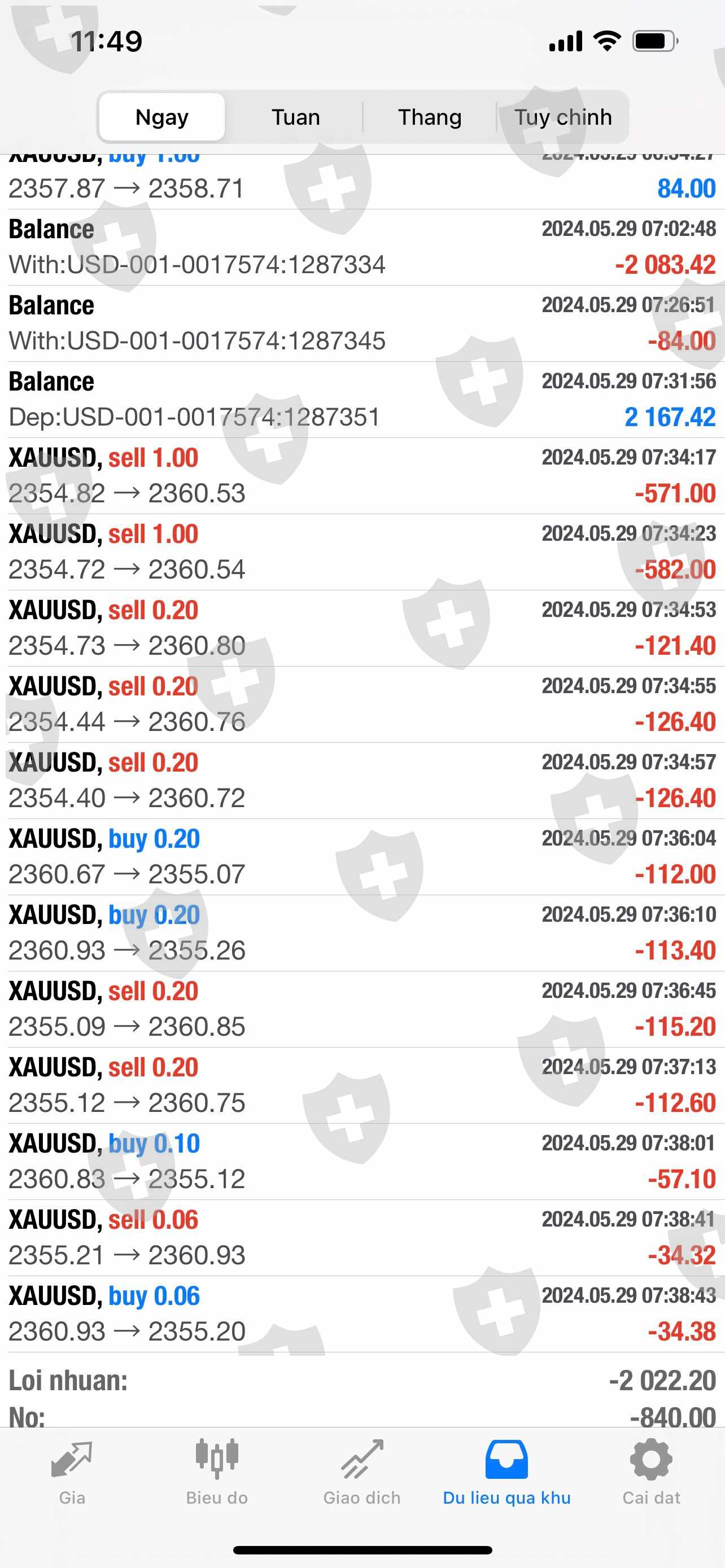Open the Tuy chinh custom period
Screen dimensions: 725x1568
click(562, 117)
